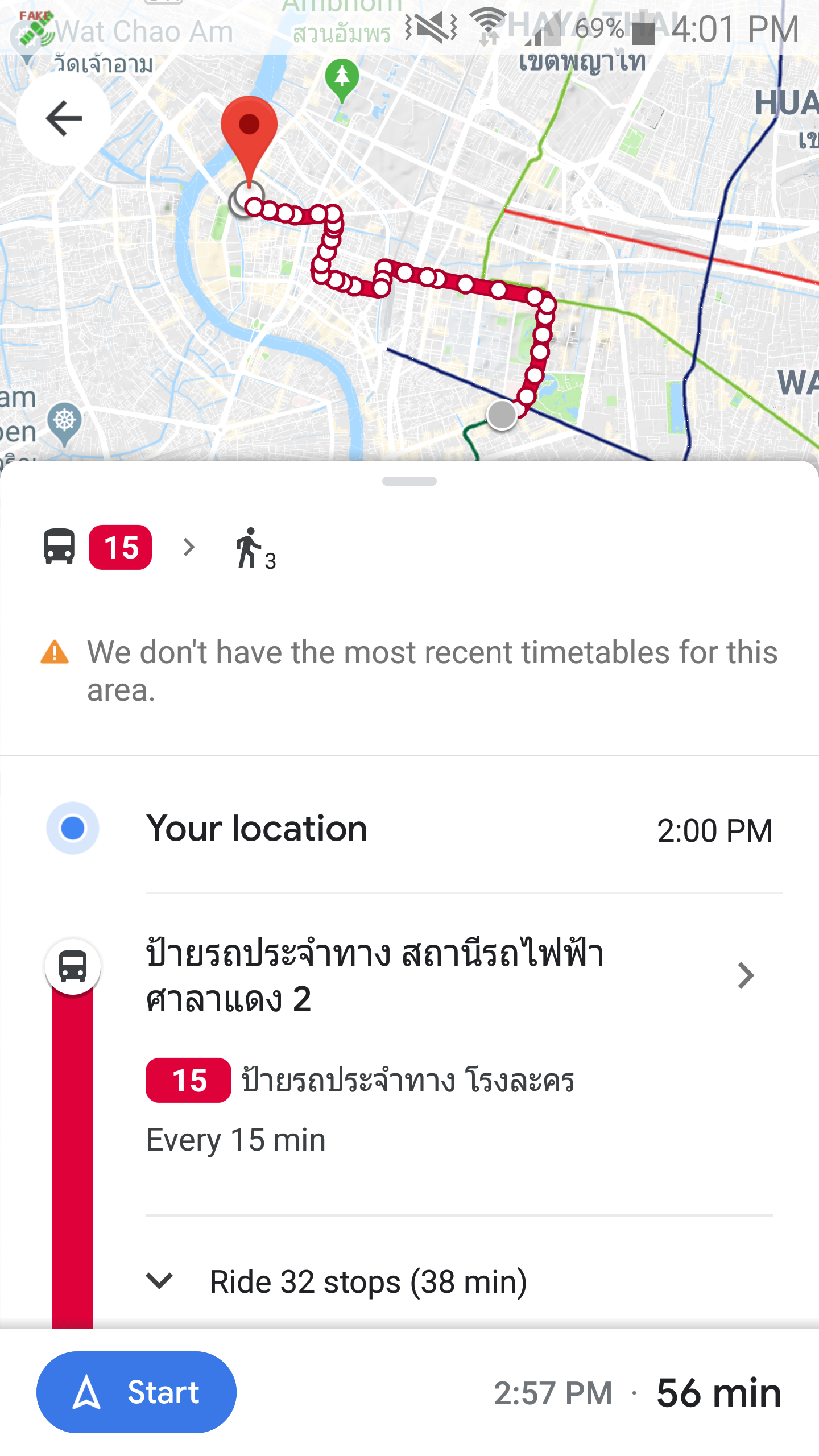The width and height of the screenshot is (819, 1456).
Task: Open the Your location starting point row
Action: 409,829
